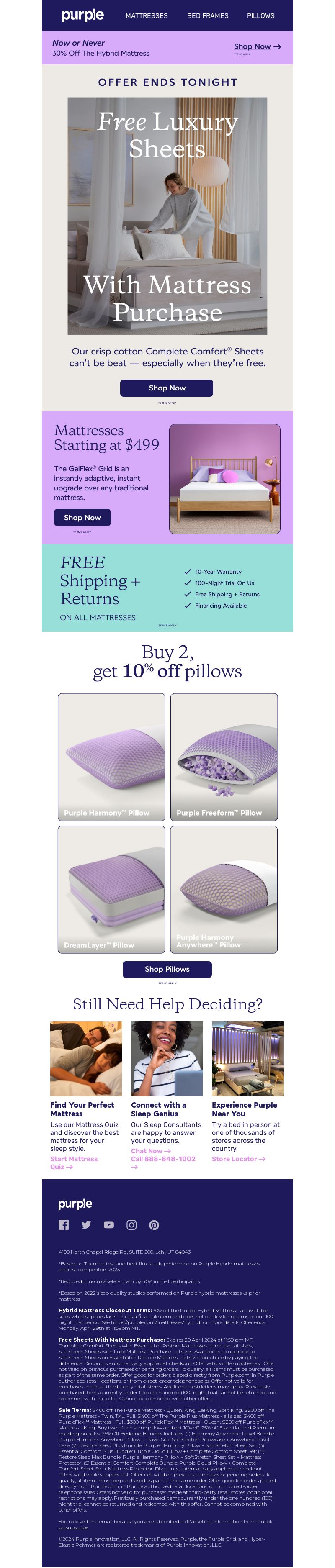Open Purple's Instagram icon
Screen dimensions: 335x1568
click(131, 1225)
